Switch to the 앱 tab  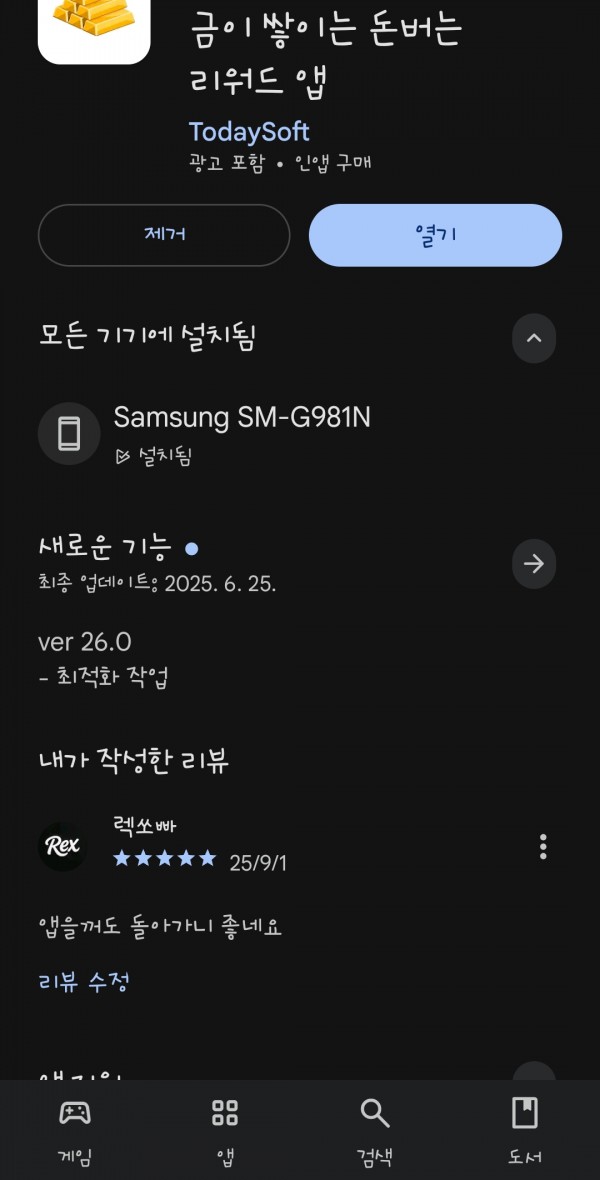(225, 1130)
